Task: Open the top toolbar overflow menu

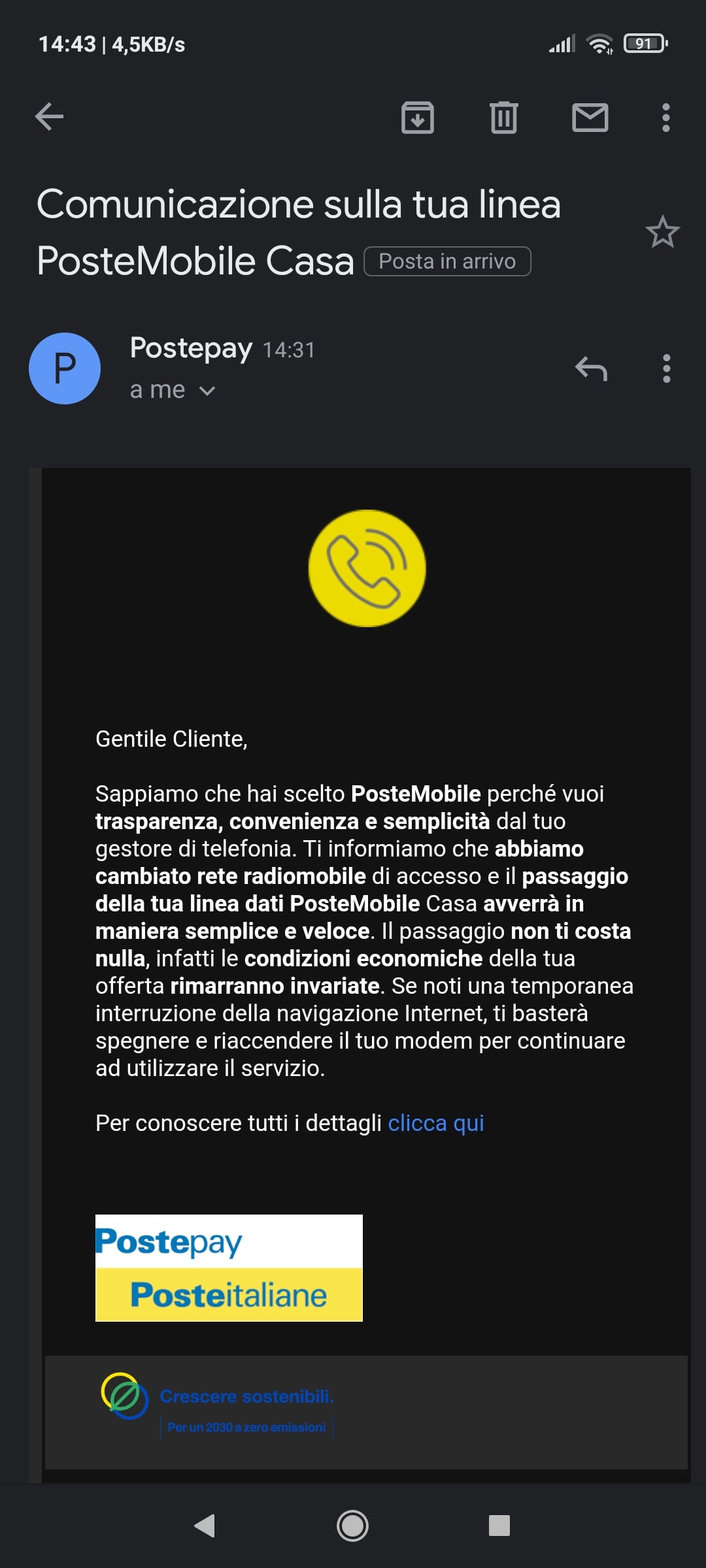Action: click(665, 118)
